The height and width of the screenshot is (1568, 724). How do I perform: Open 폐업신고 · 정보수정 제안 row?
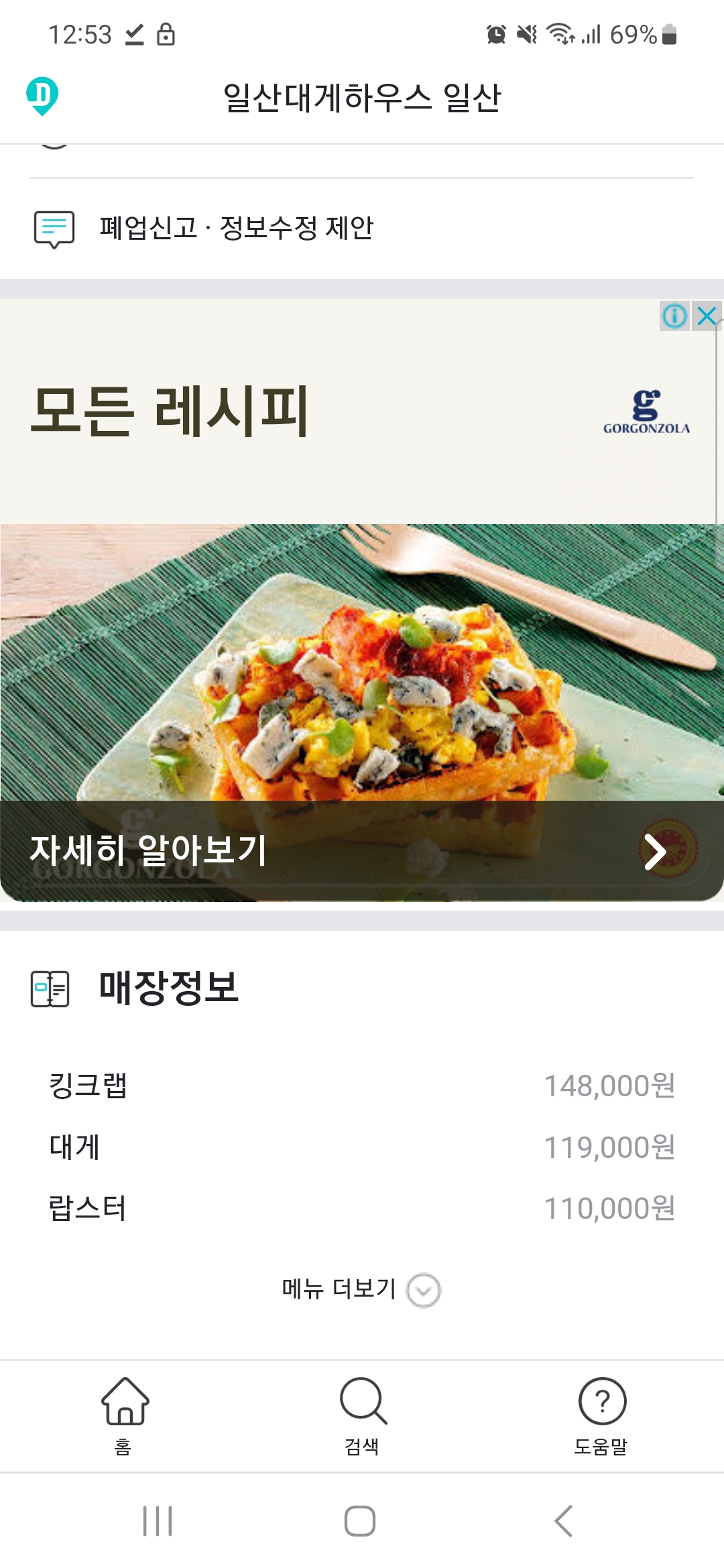tap(362, 228)
